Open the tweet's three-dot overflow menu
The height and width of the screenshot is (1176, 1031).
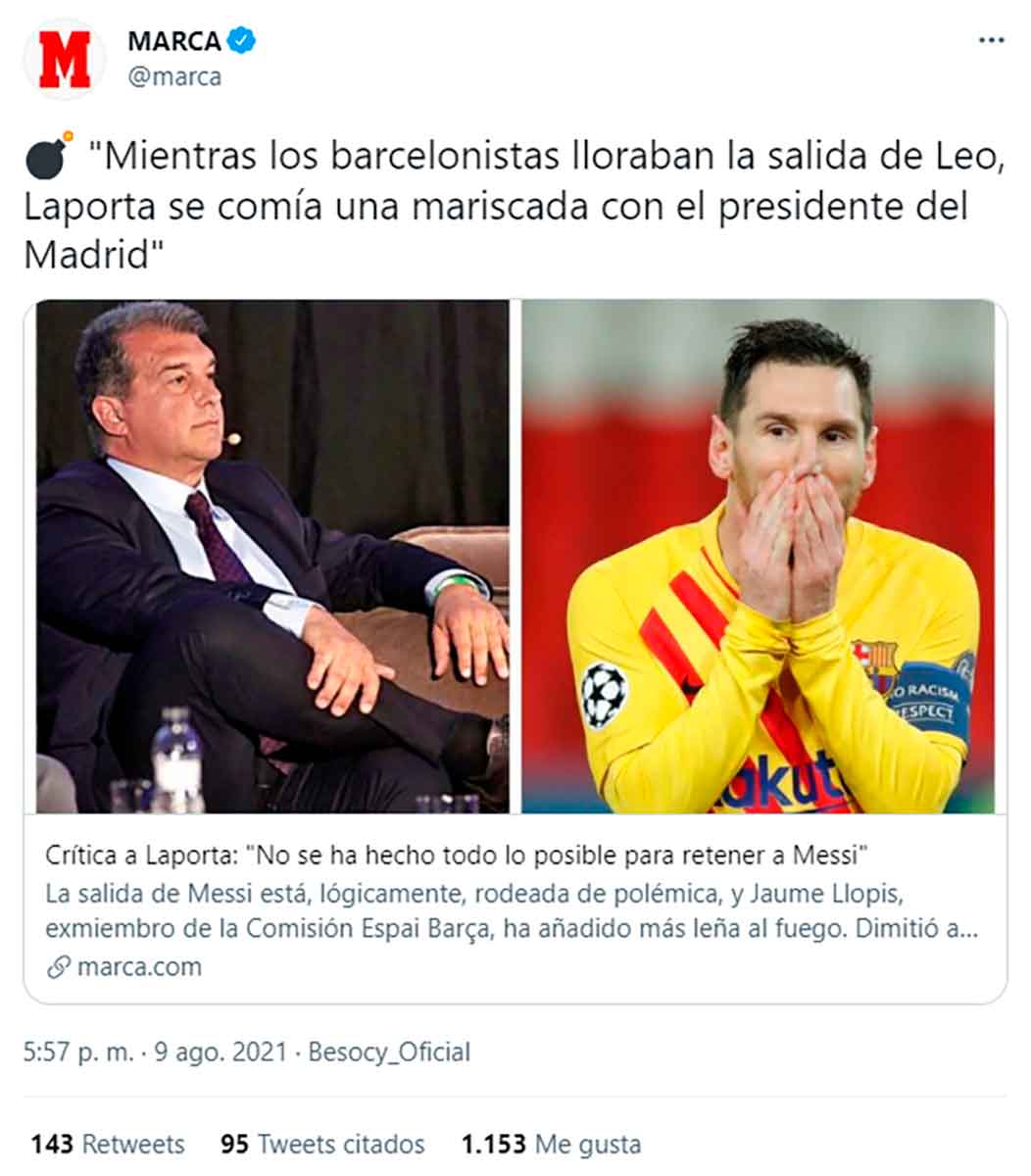pos(991,41)
